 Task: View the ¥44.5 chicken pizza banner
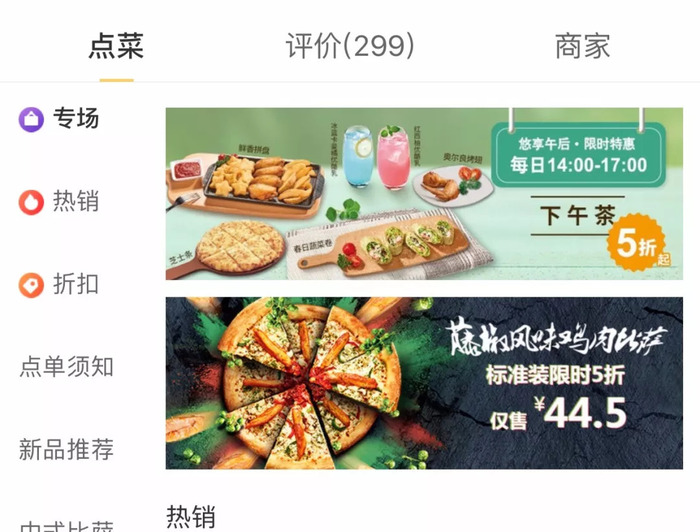point(424,383)
